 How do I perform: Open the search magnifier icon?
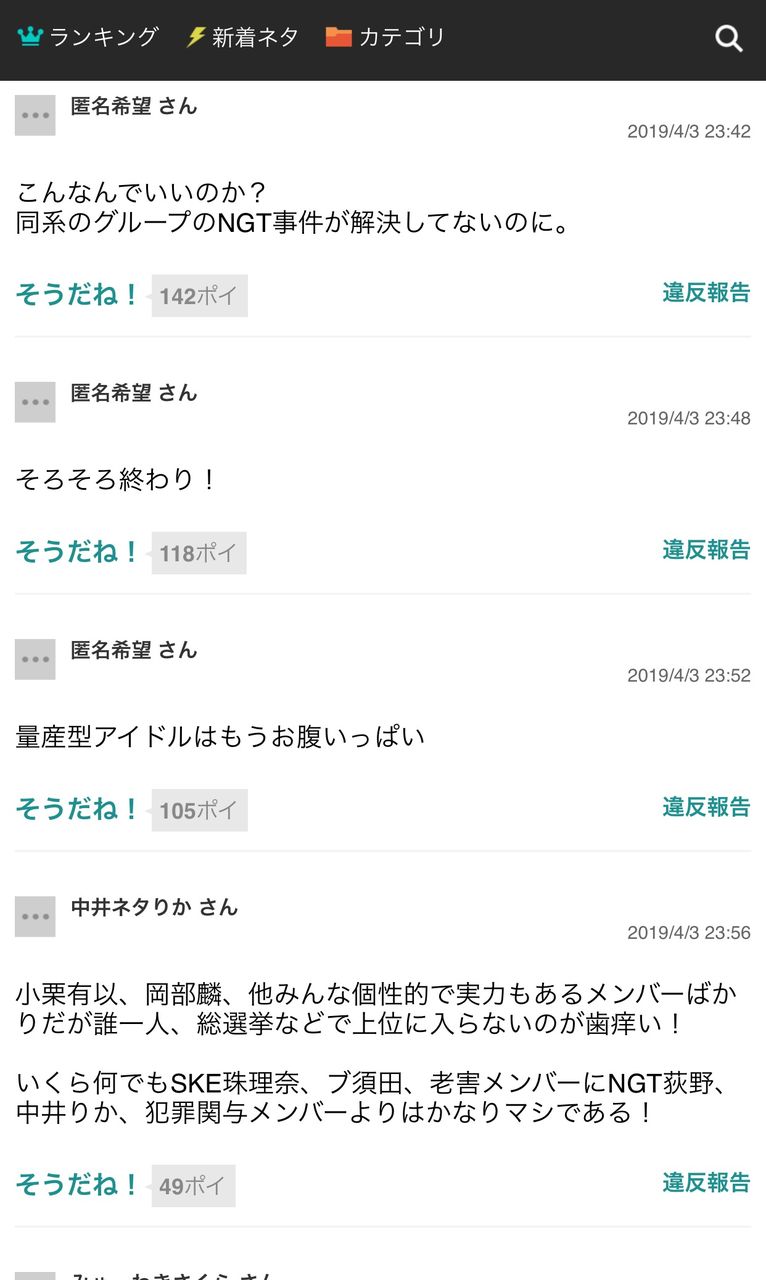pos(729,39)
